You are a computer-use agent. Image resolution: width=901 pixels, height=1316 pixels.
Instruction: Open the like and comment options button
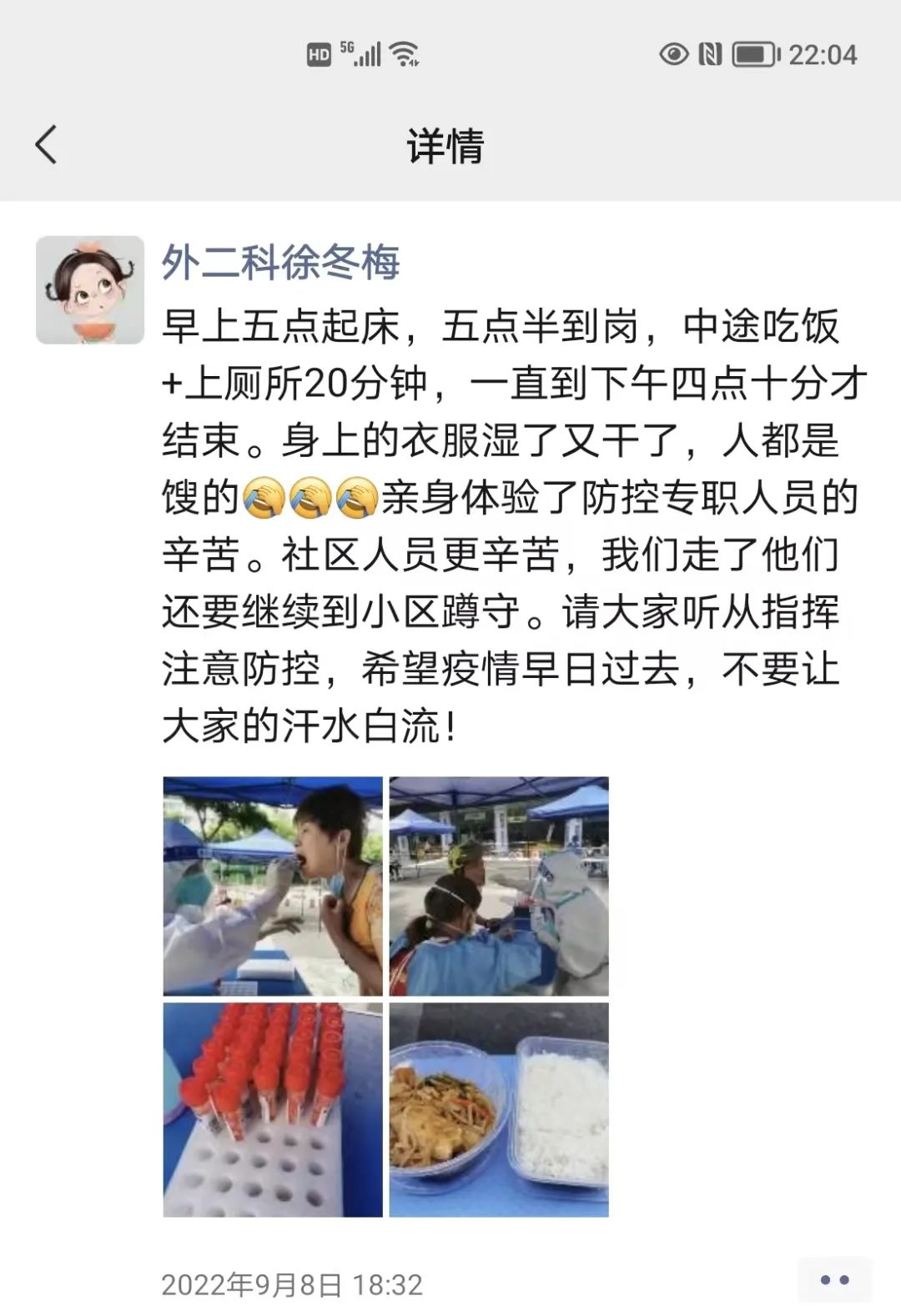click(834, 1280)
